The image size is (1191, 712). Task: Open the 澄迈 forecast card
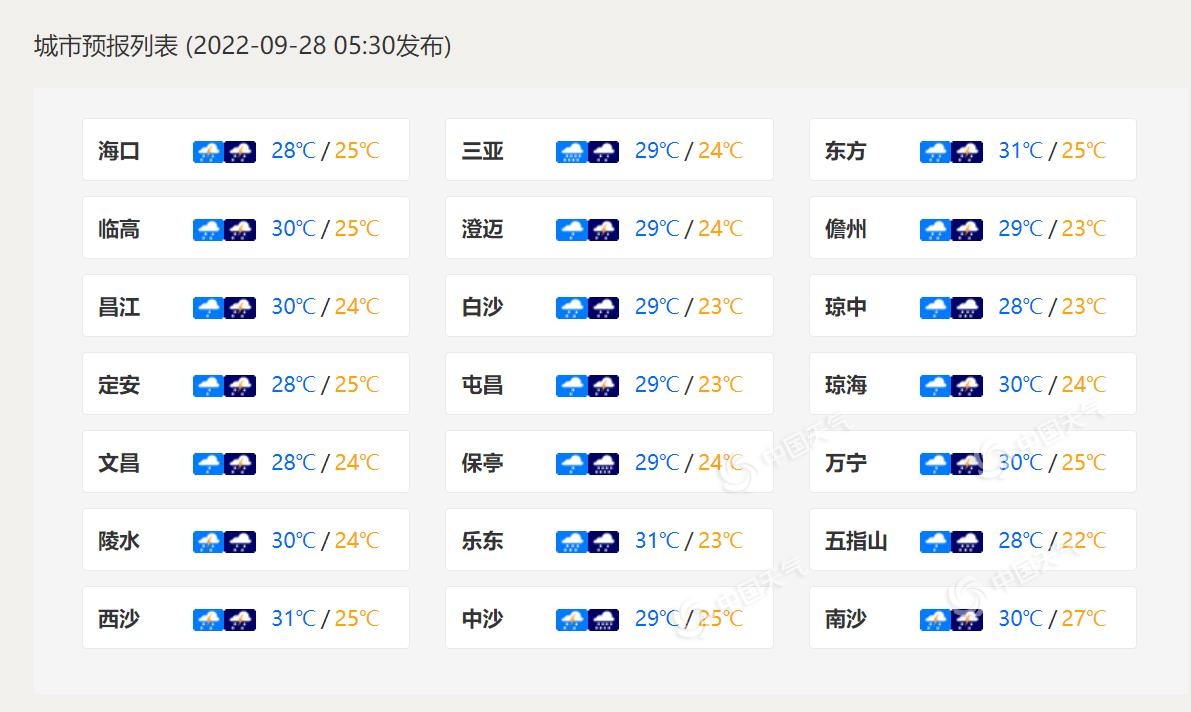point(608,228)
